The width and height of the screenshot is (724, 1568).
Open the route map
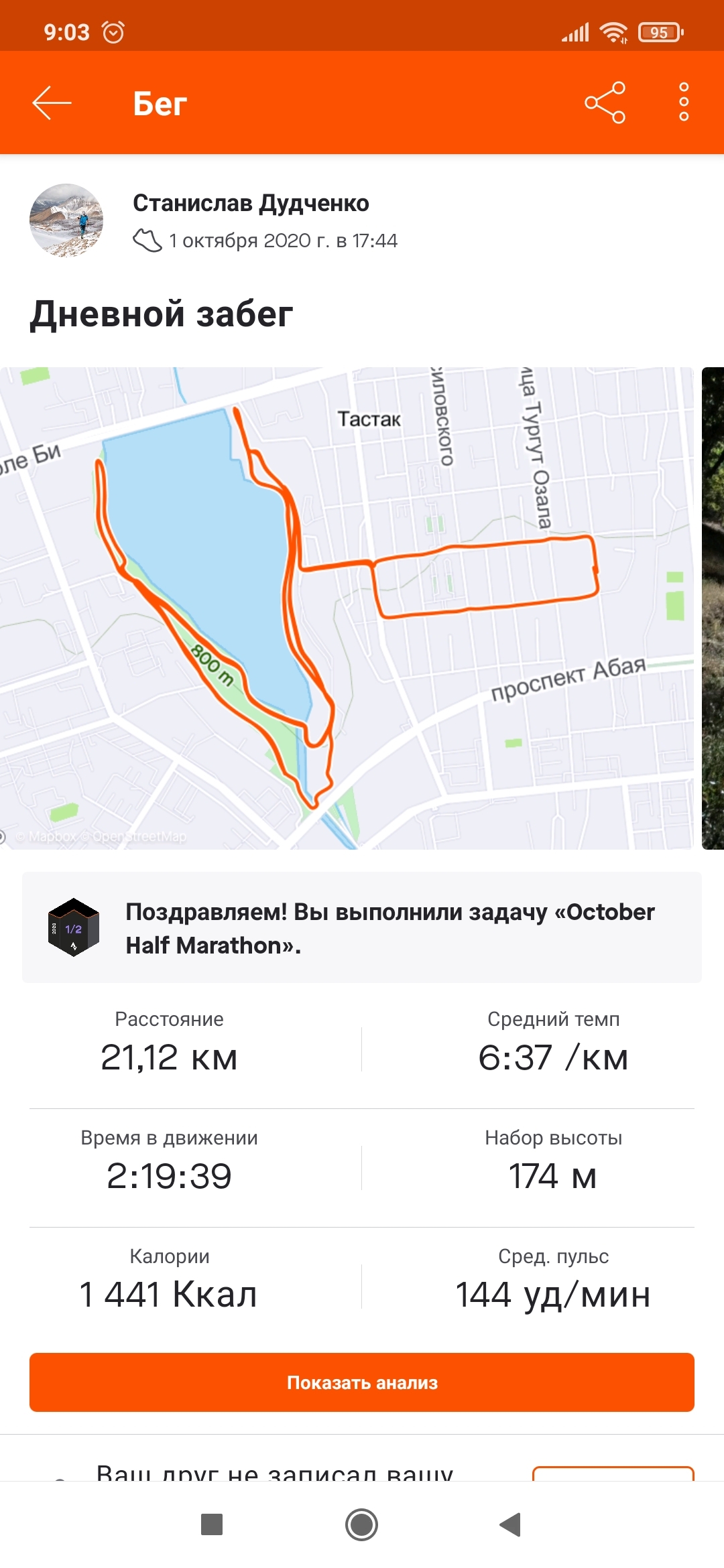pos(347,608)
